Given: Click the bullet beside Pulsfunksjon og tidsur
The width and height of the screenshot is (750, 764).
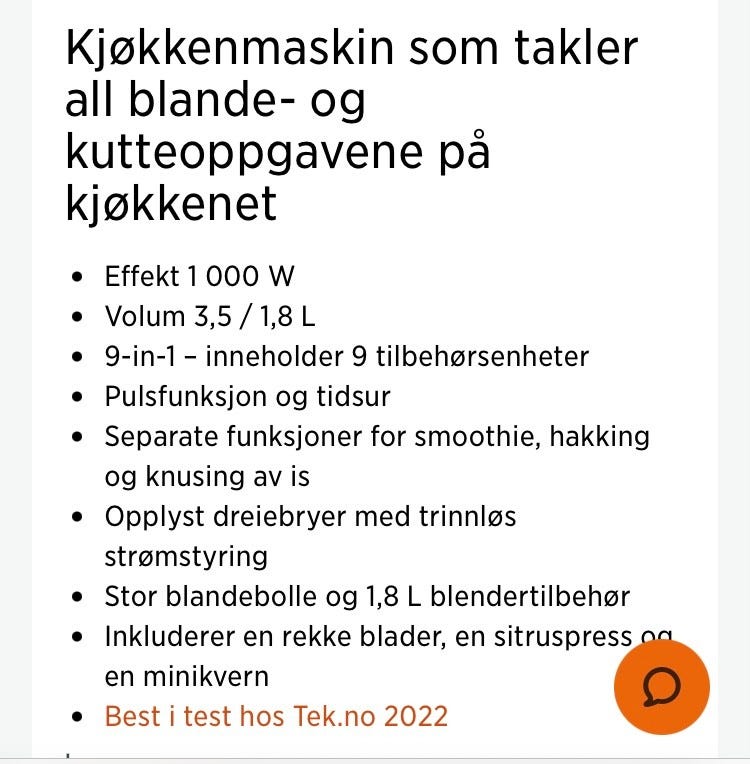Looking at the screenshot, I should click(x=77, y=397).
